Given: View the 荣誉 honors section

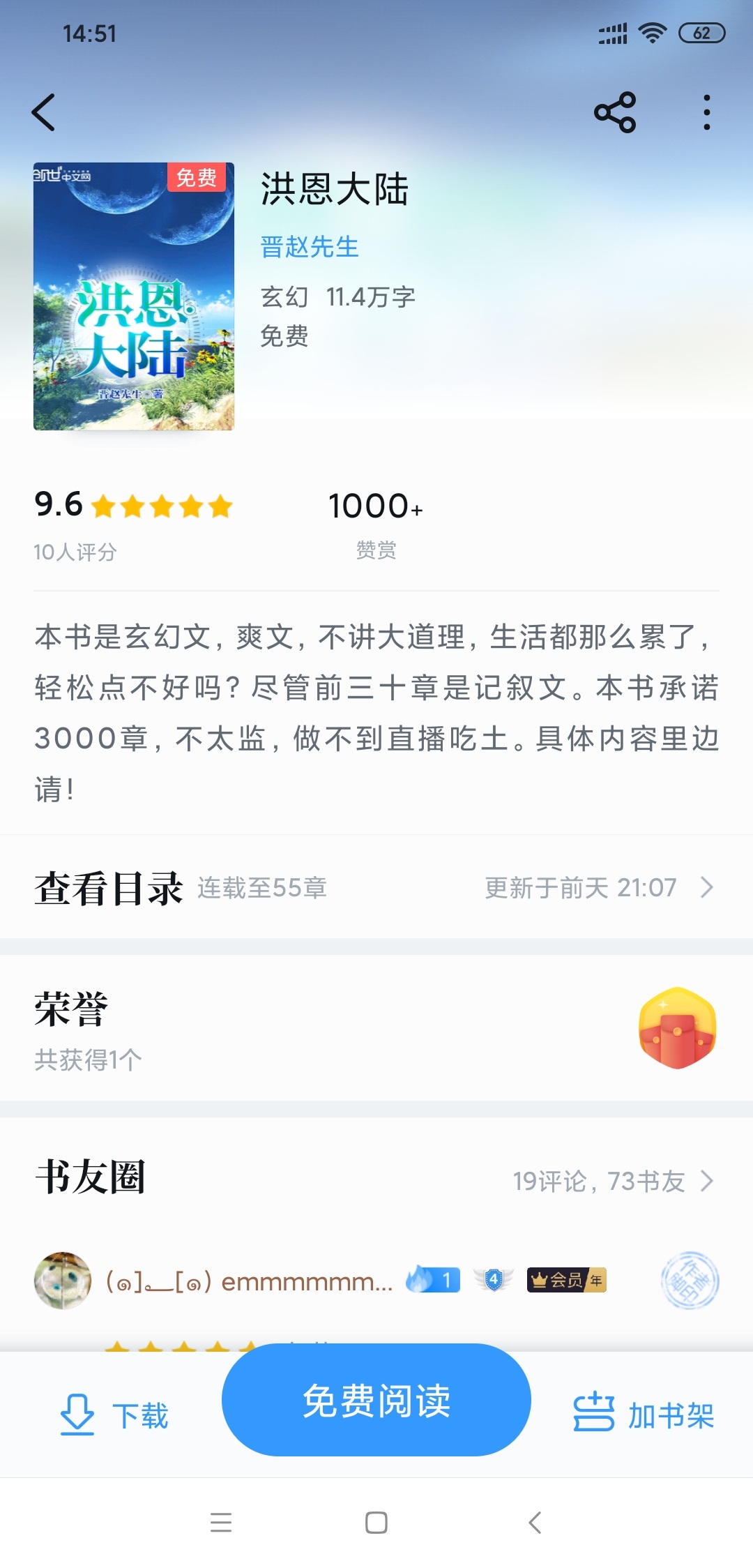Looking at the screenshot, I should pyautogui.click(x=376, y=1029).
